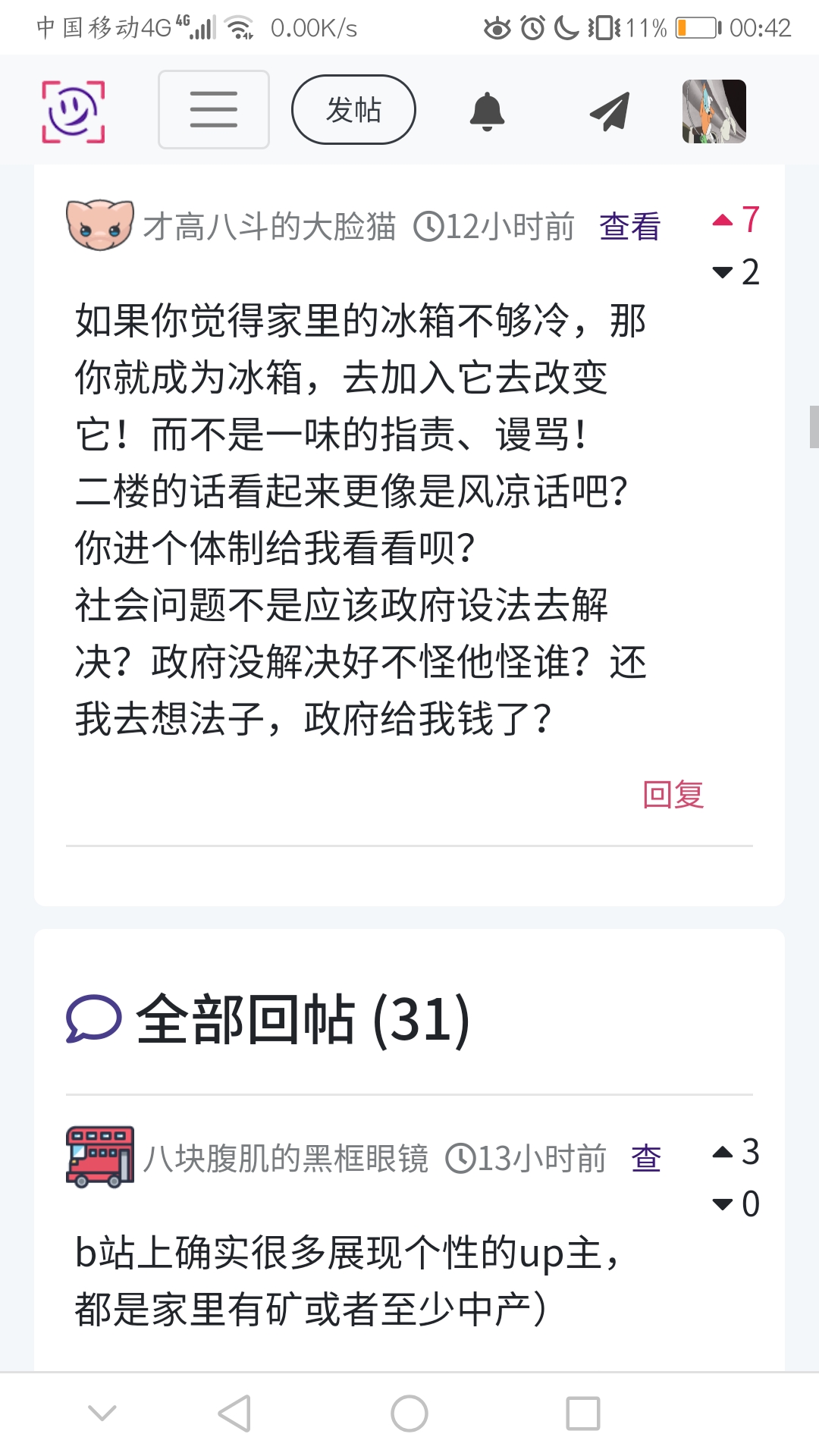This screenshot has width=819, height=1456.
Task: Tap the 发帖 button to create a post
Action: pos(353,110)
